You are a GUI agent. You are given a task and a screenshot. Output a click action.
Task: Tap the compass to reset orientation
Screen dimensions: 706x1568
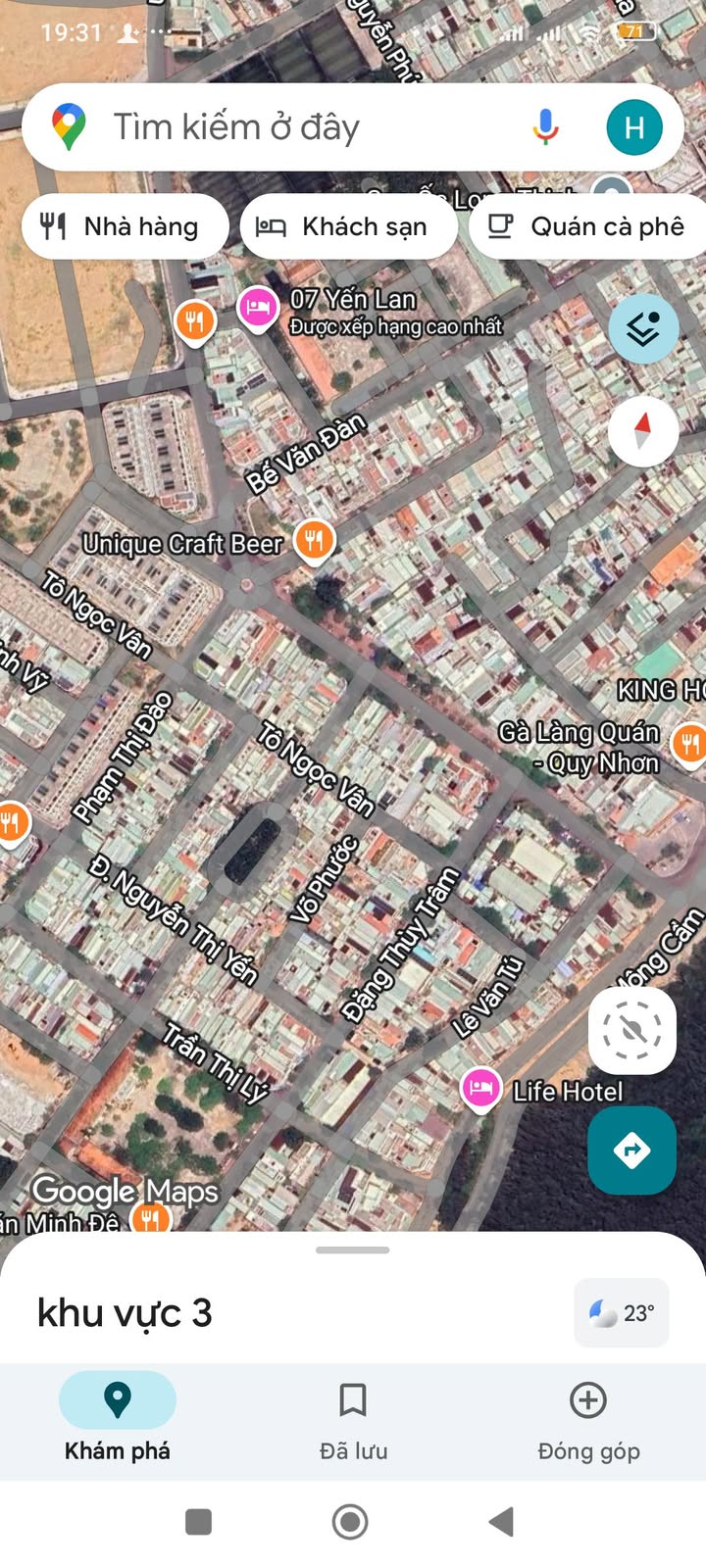click(643, 431)
